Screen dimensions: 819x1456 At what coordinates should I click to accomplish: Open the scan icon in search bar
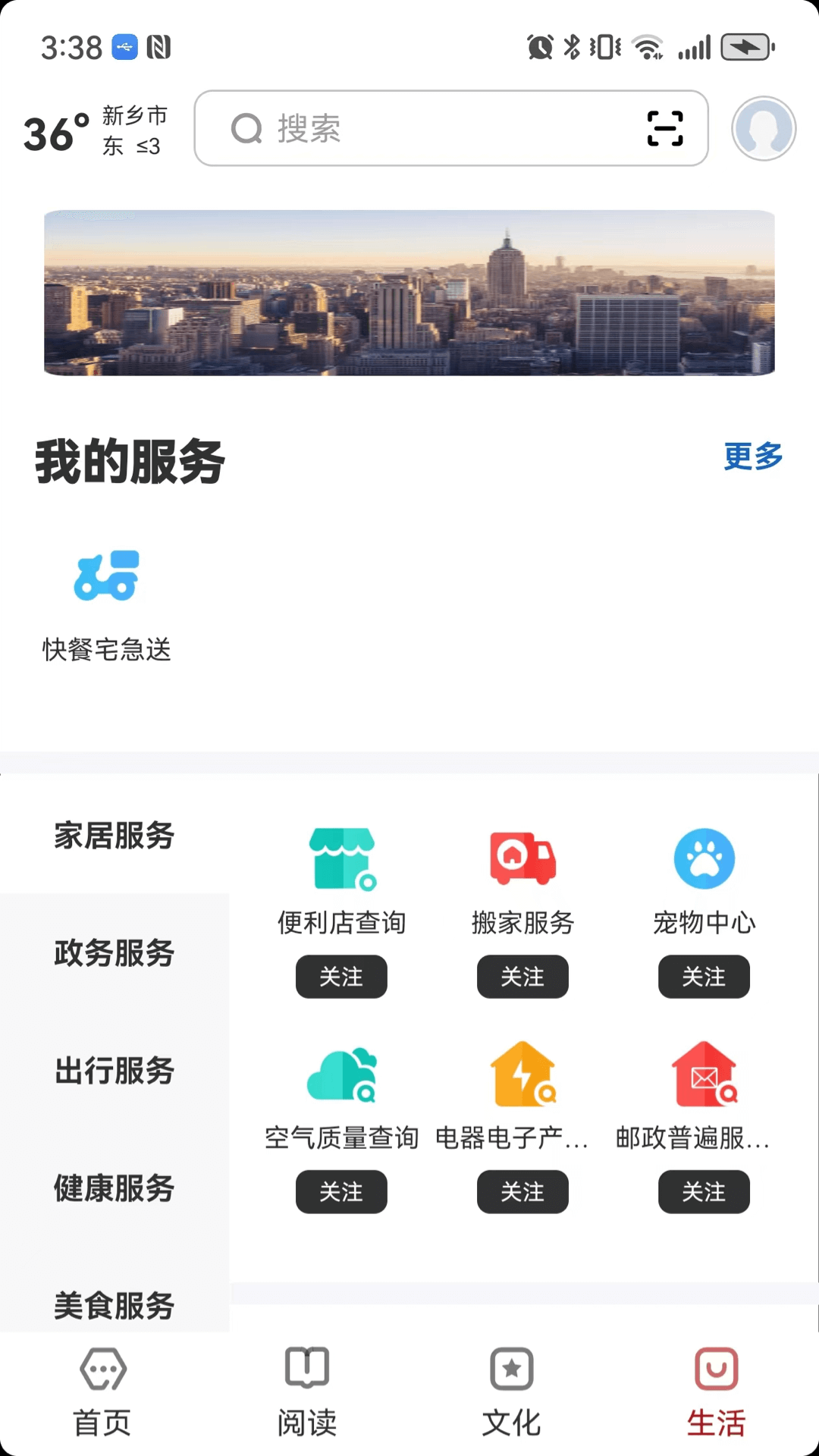pyautogui.click(x=665, y=128)
